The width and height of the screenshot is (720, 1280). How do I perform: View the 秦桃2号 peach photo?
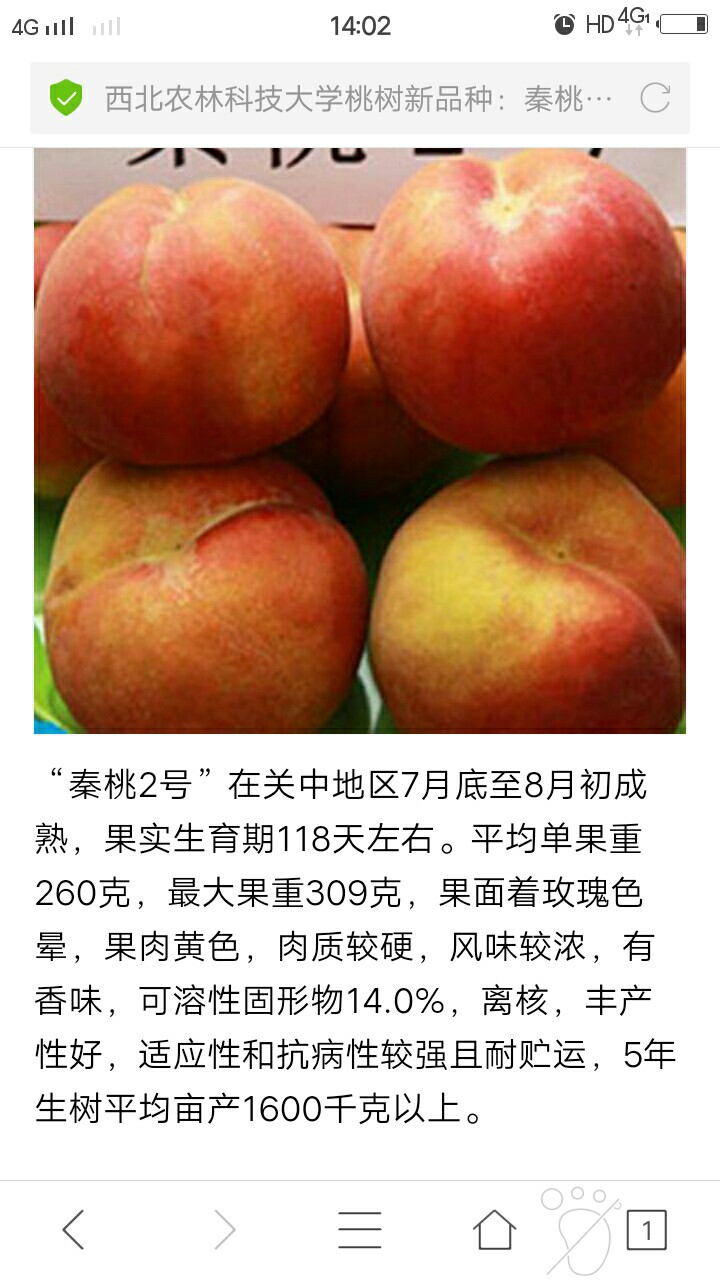[x=360, y=440]
